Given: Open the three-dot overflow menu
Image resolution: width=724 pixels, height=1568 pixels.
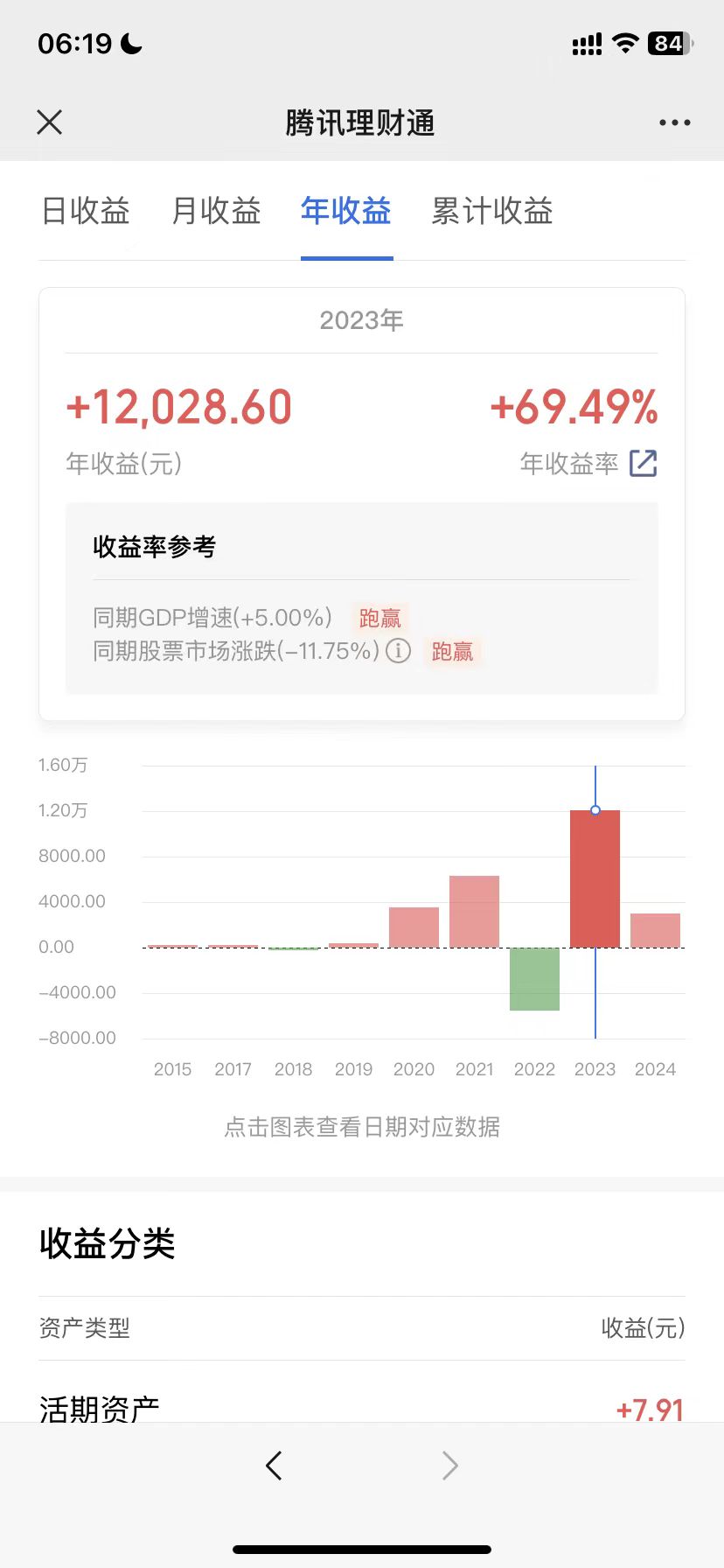Looking at the screenshot, I should [674, 122].
